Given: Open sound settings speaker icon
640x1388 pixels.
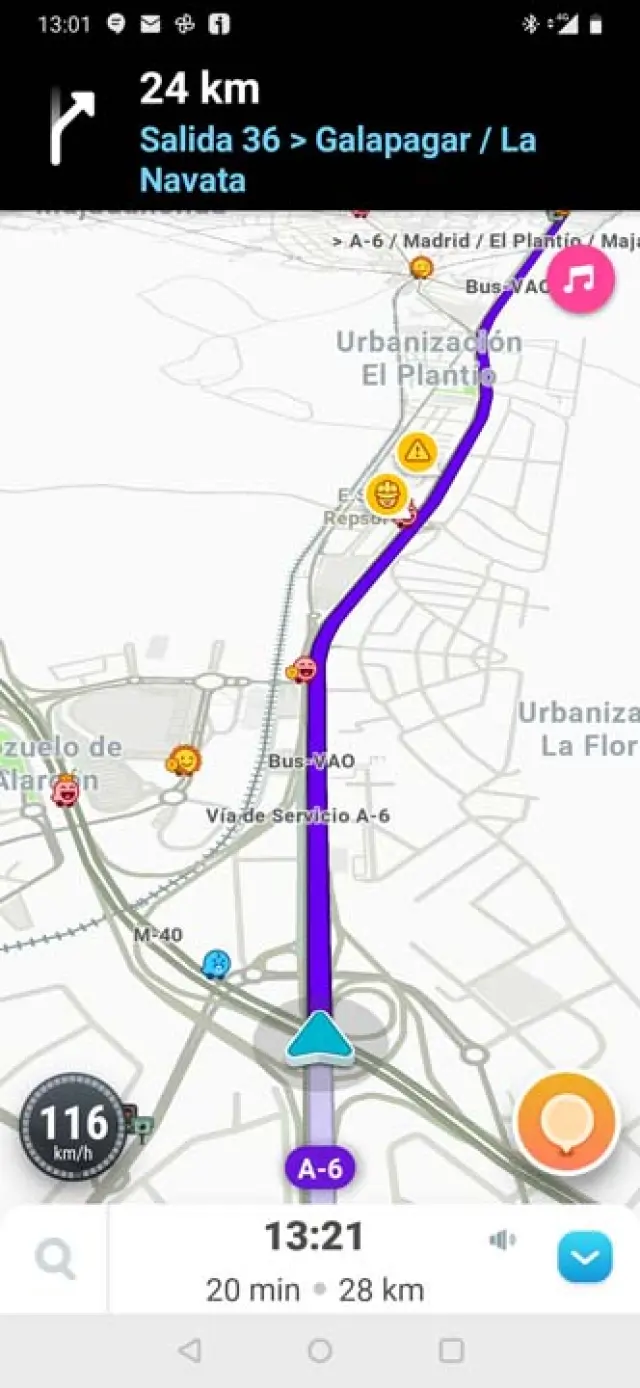Looking at the screenshot, I should (x=502, y=1240).
